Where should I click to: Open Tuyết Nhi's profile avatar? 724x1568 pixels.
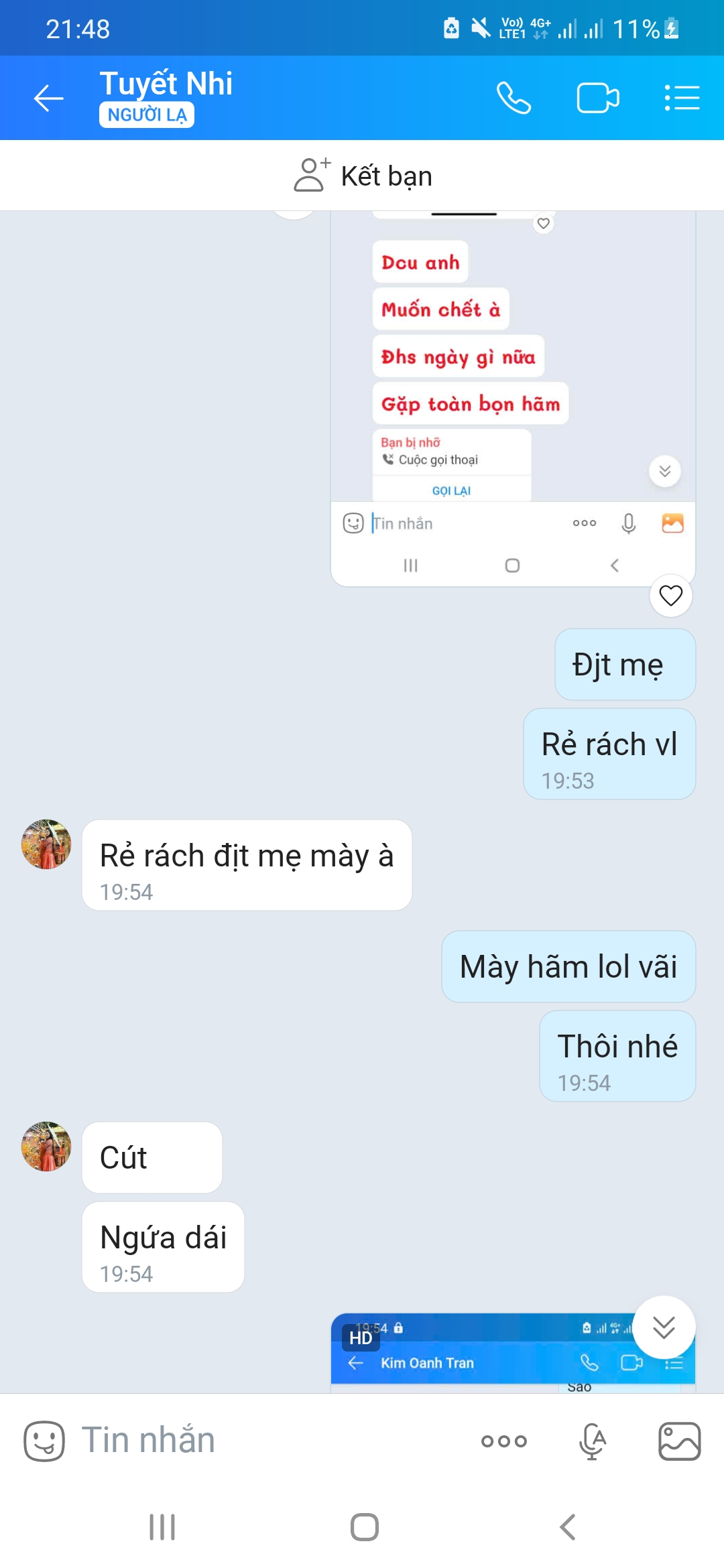pos(46,844)
